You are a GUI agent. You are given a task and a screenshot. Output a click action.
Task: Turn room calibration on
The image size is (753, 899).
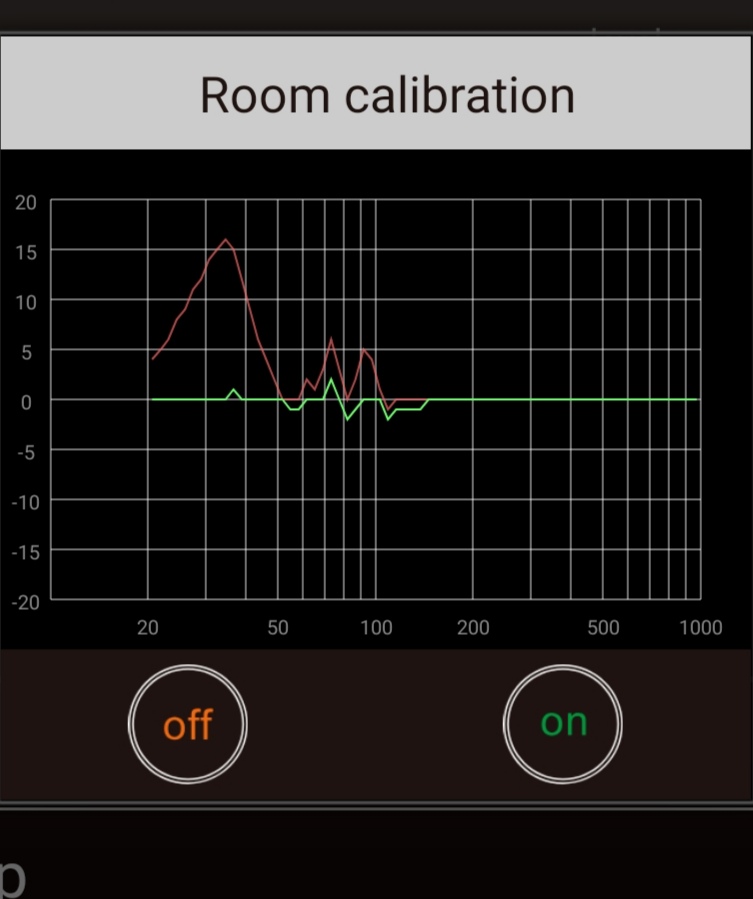[x=563, y=723]
